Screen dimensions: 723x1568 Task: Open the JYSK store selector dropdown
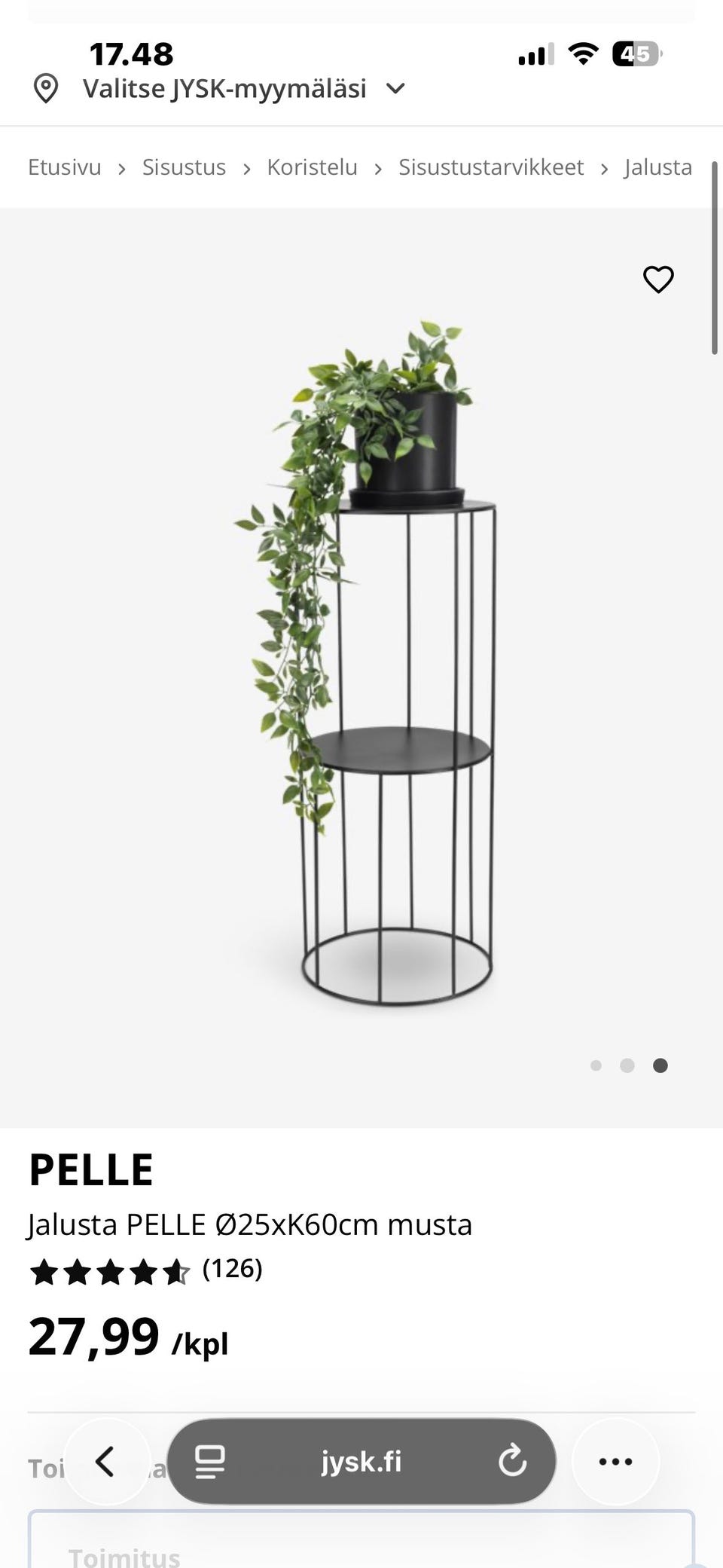[x=224, y=89]
